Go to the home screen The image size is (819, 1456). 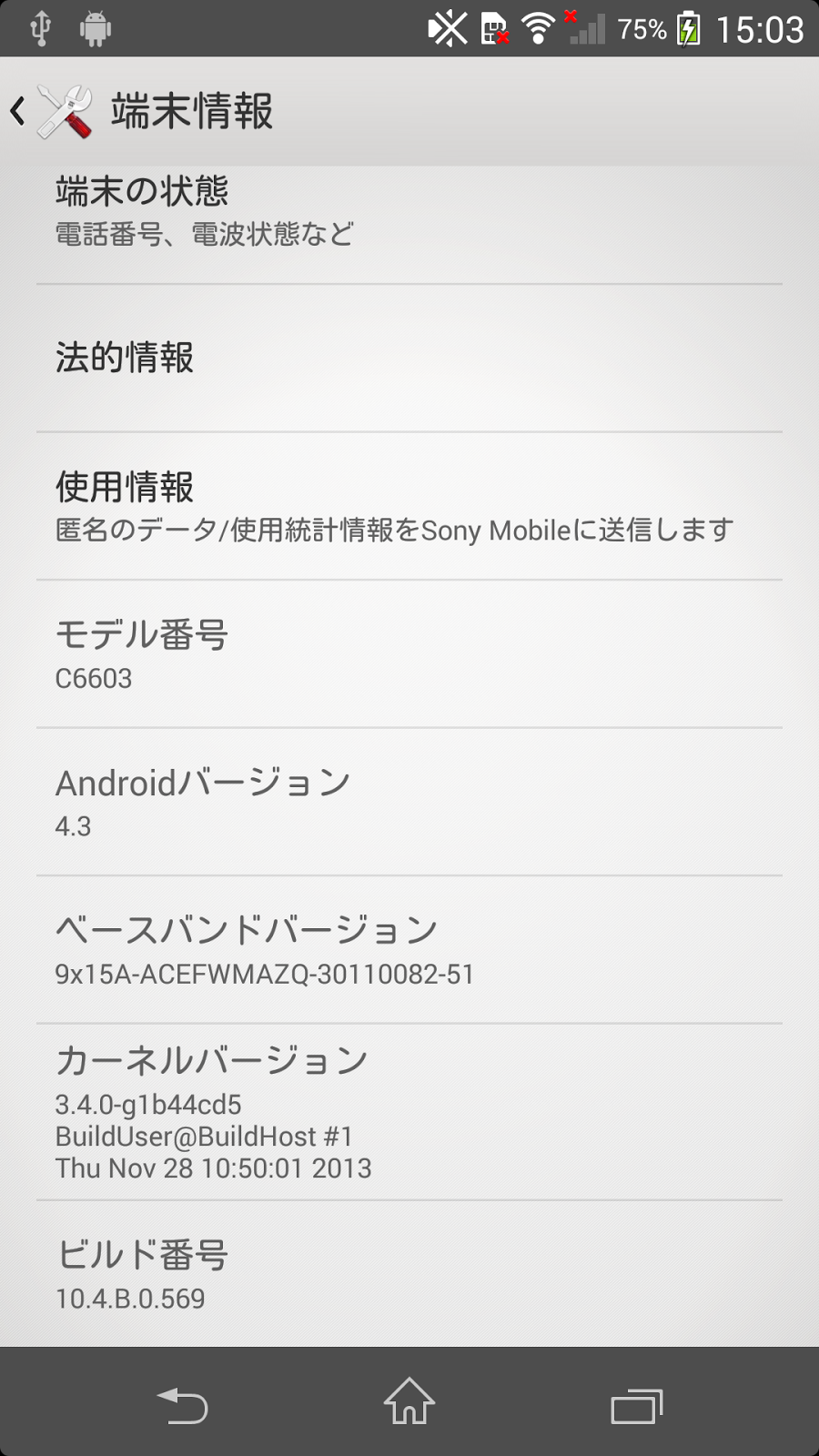(x=409, y=1401)
